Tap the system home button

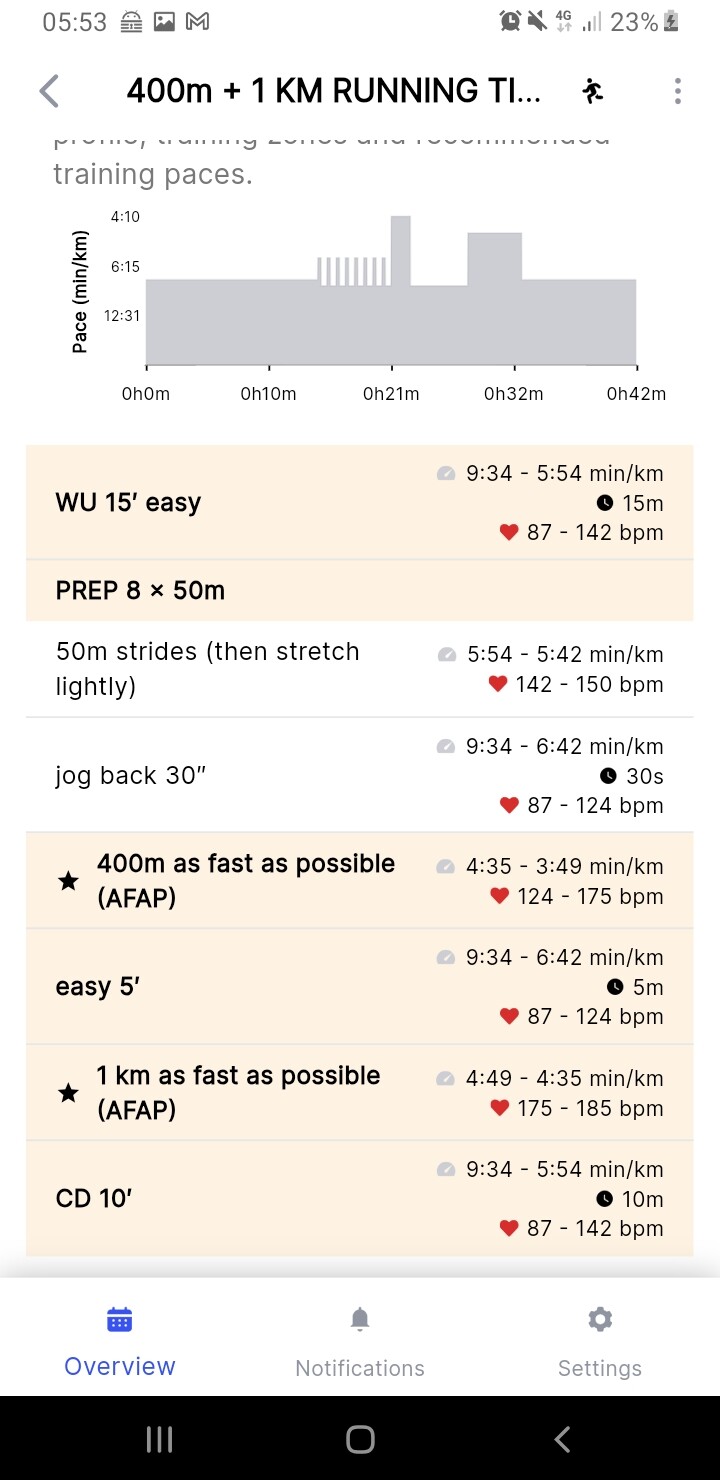(x=360, y=1439)
